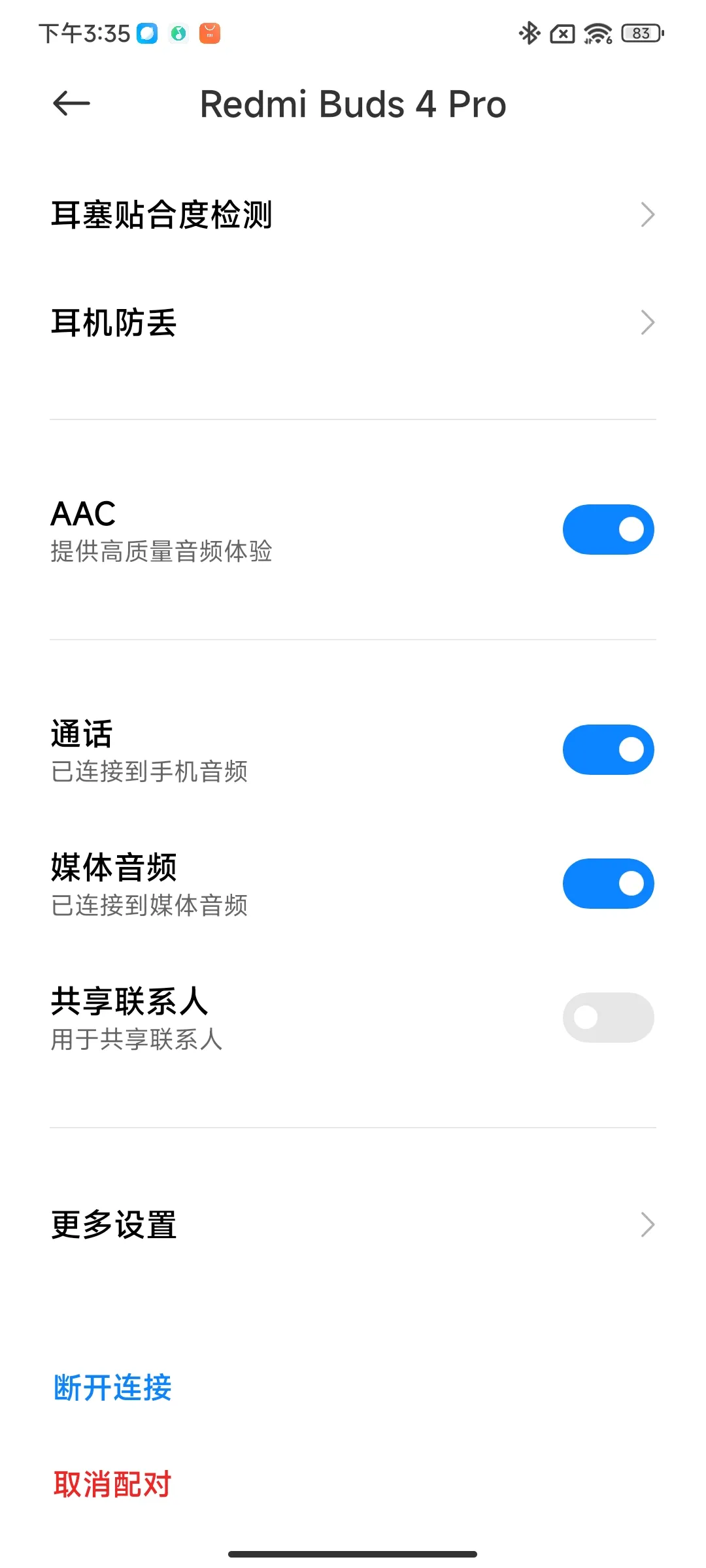This screenshot has height=1568, width=706.
Task: Open 耳机防丢 earphone anti-loss settings
Action: pos(353,322)
